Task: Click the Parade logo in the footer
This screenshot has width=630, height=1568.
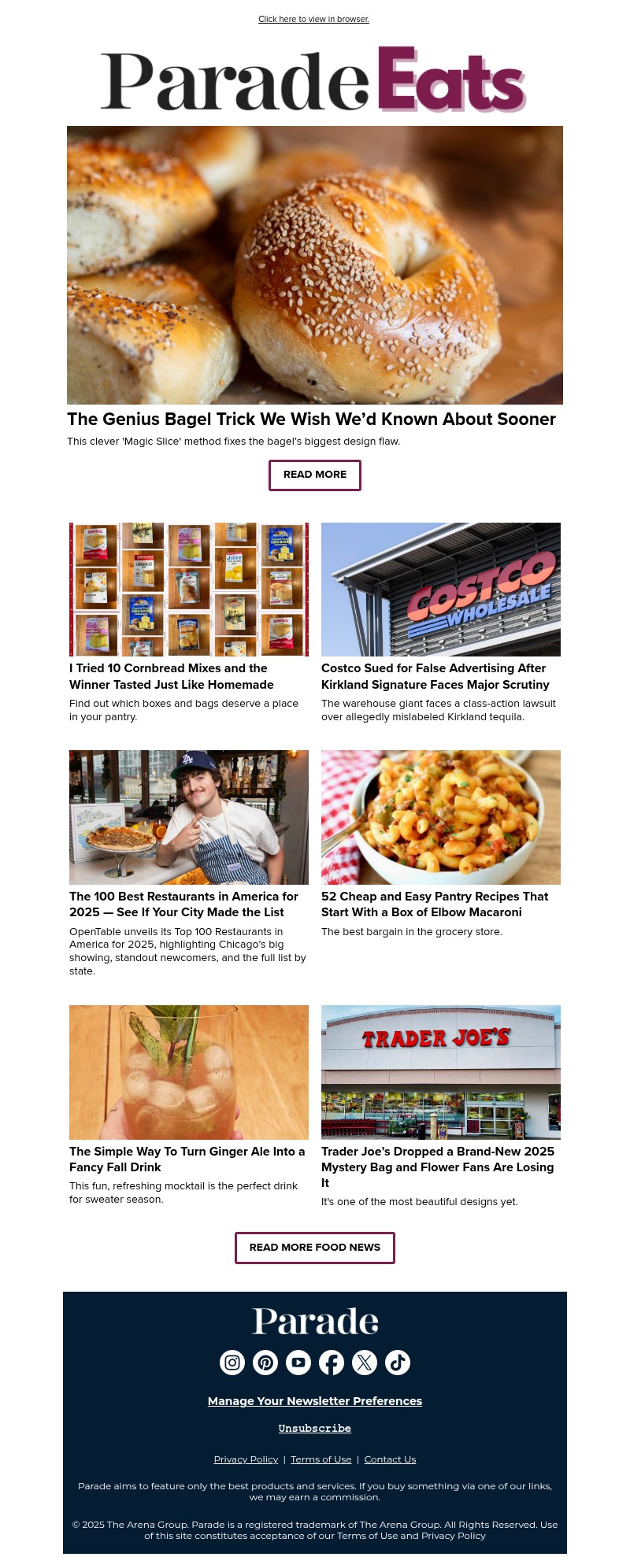Action: tap(315, 1321)
